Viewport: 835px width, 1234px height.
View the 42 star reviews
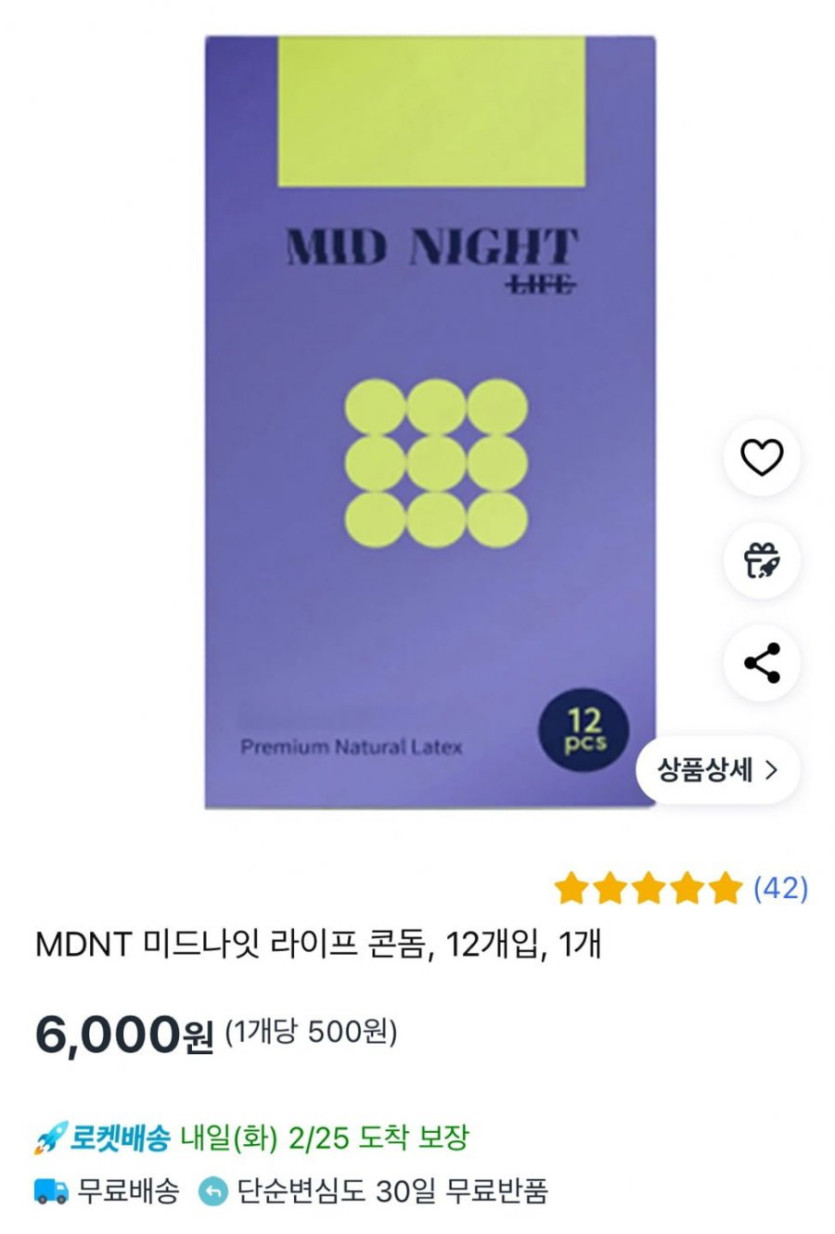tap(680, 887)
